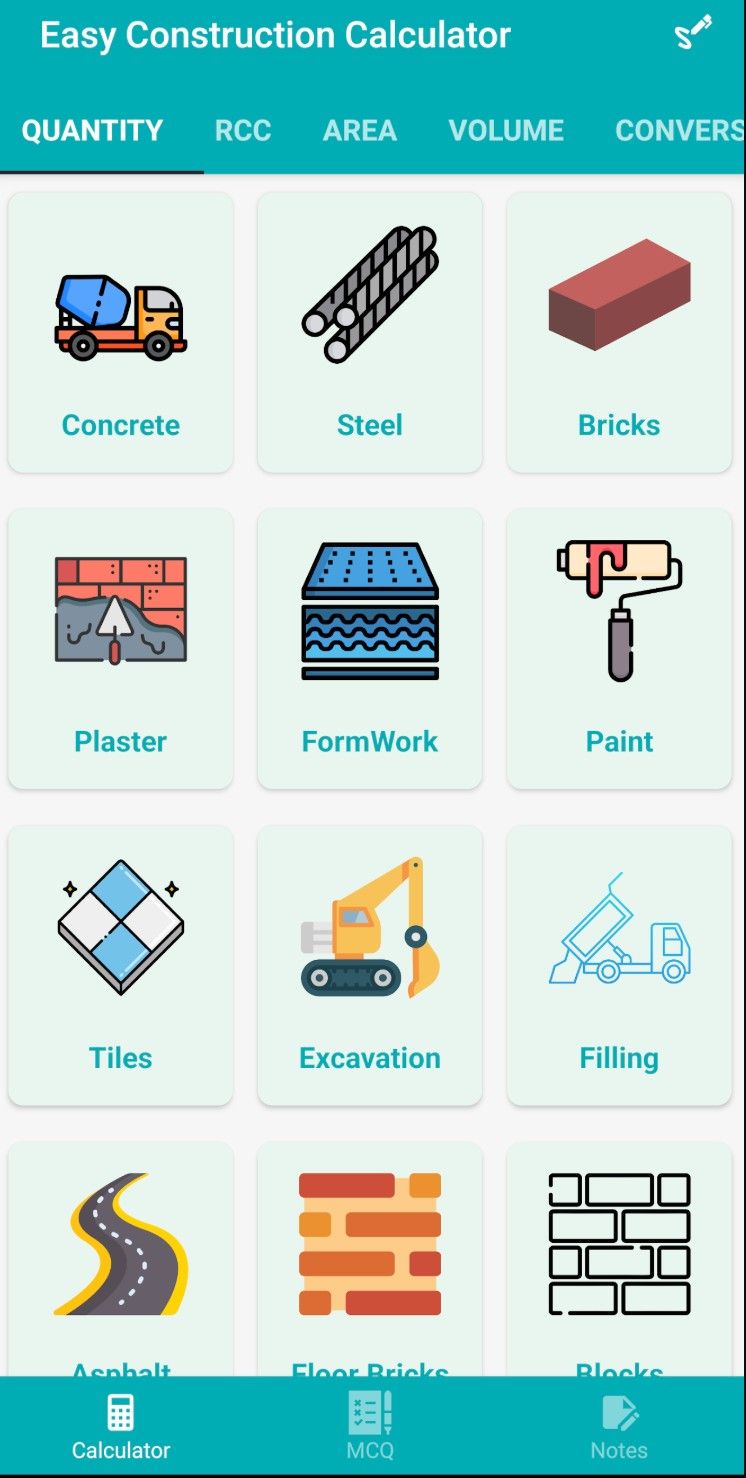Open the Steel calculator card

coord(370,333)
